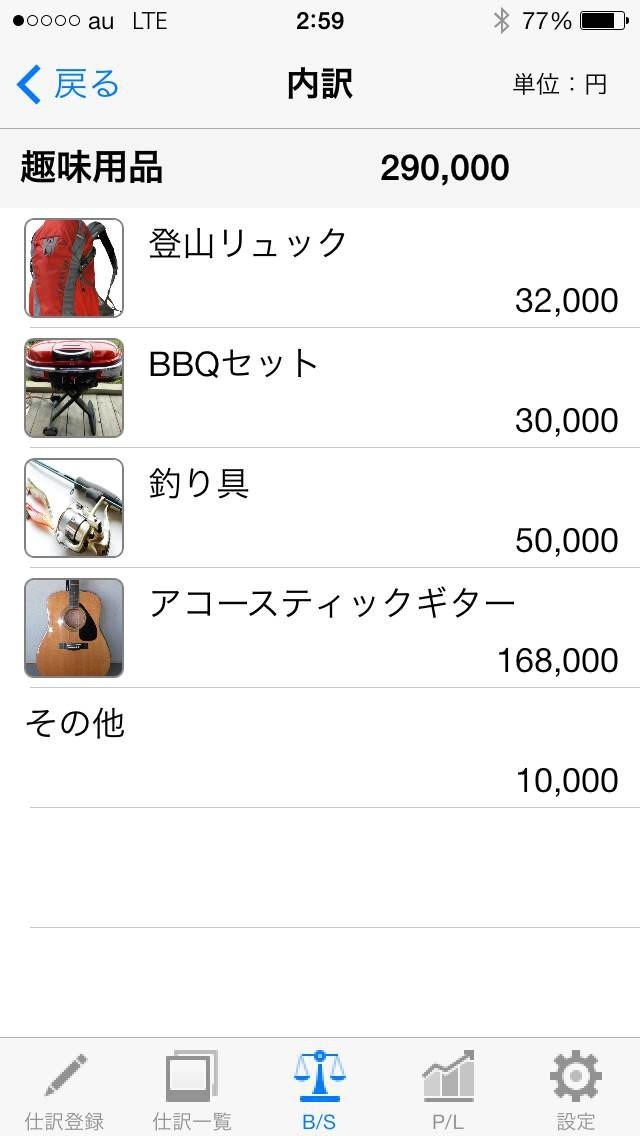View details for 釣り具
This screenshot has width=640, height=1136.
pyautogui.click(x=320, y=508)
